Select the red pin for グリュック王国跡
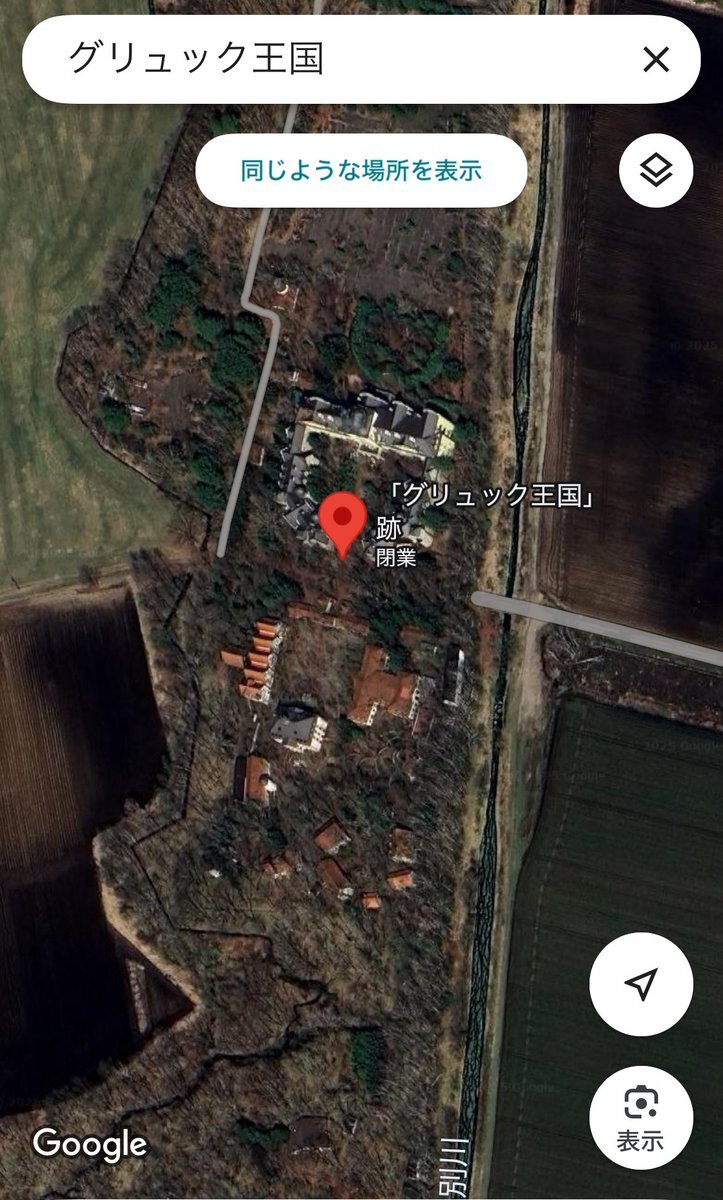The width and height of the screenshot is (723, 1200). [x=344, y=525]
